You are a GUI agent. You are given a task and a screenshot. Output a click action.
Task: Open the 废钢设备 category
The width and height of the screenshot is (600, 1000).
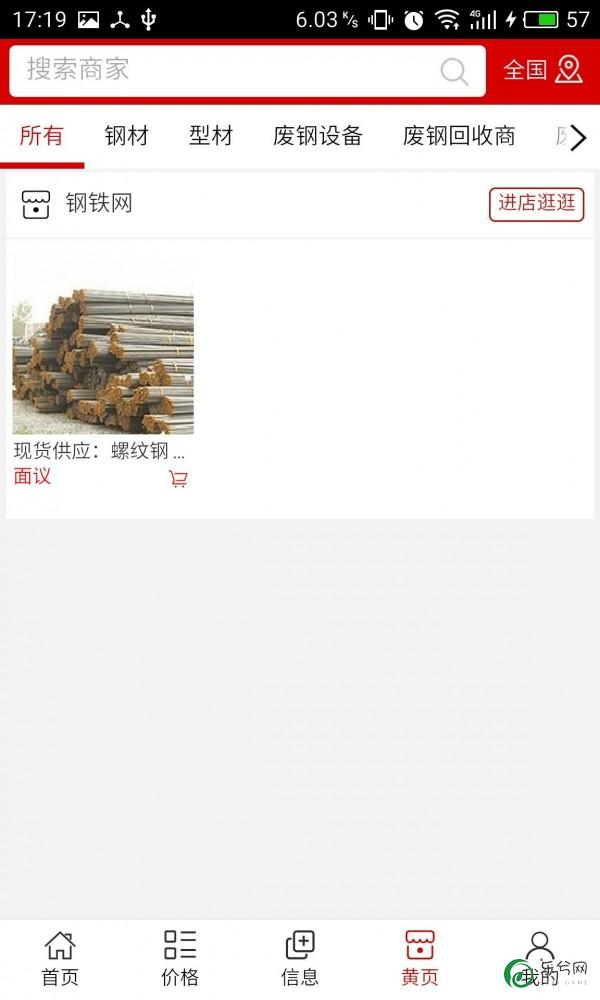click(318, 136)
